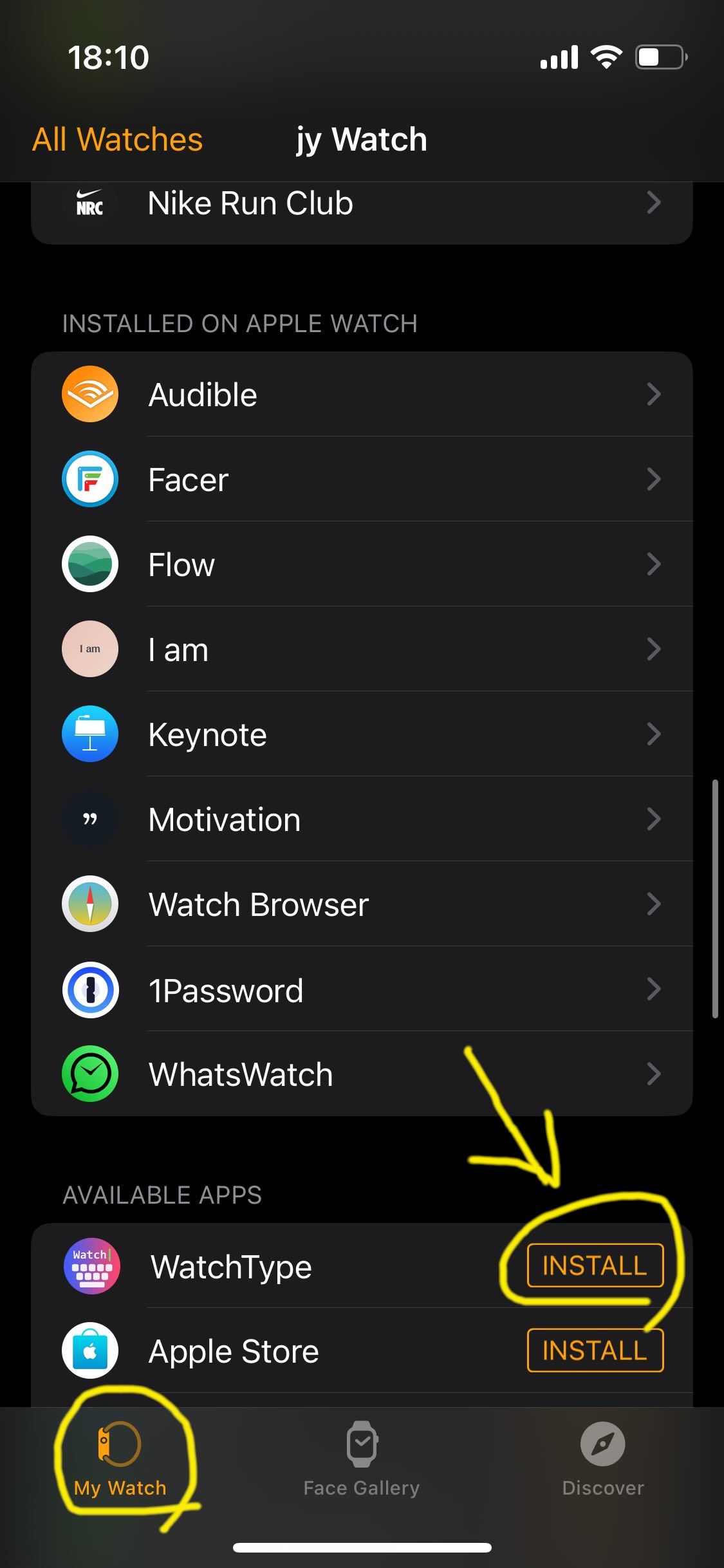Viewport: 724px width, 1568px height.
Task: Tap the 1Password app icon
Action: point(90,989)
